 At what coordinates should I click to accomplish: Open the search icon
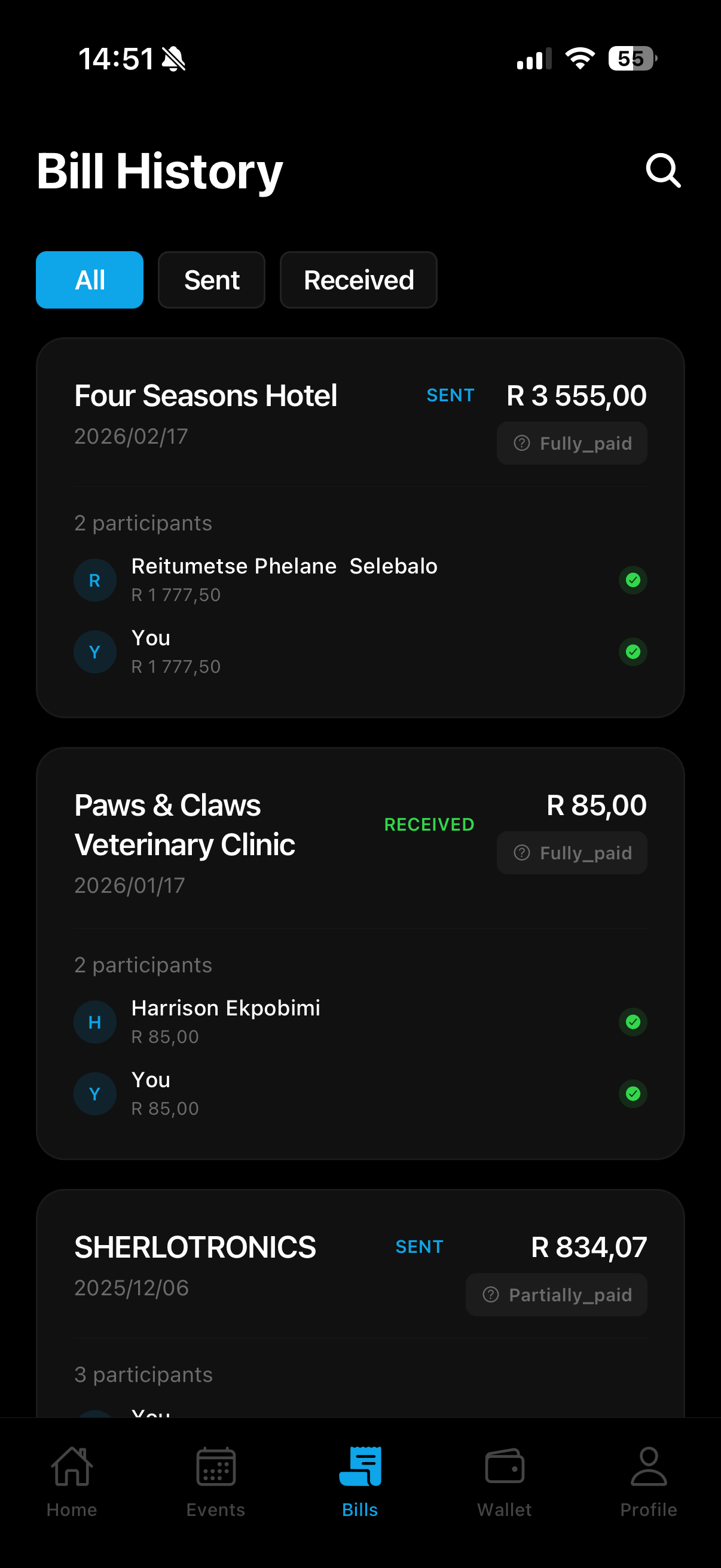pos(664,171)
